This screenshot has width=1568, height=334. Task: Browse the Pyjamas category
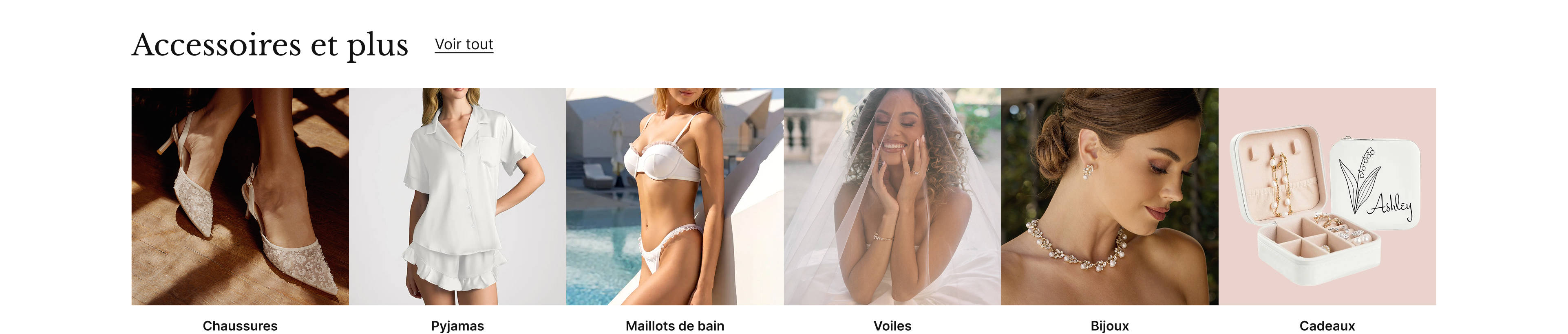[x=457, y=196]
